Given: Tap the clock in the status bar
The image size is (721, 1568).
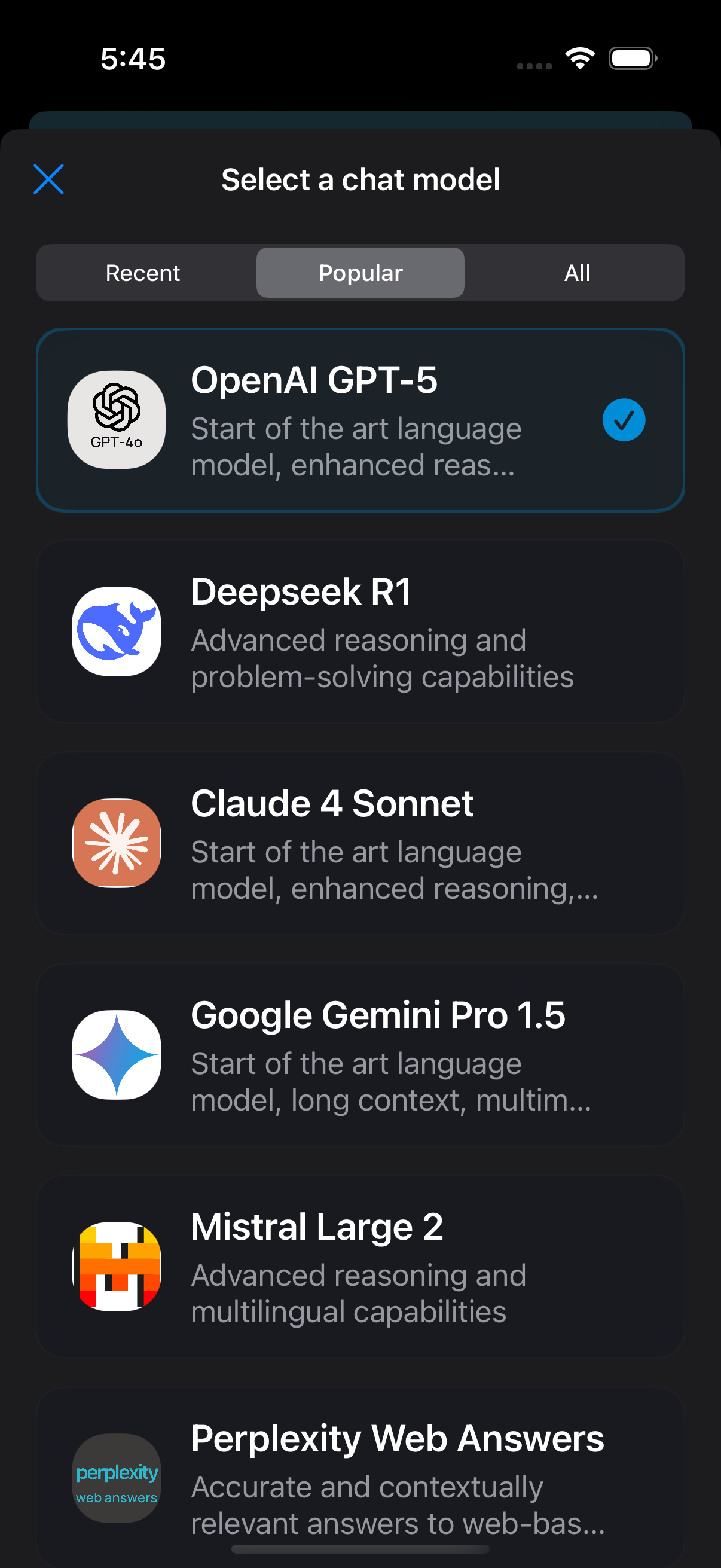Looking at the screenshot, I should click(x=133, y=58).
